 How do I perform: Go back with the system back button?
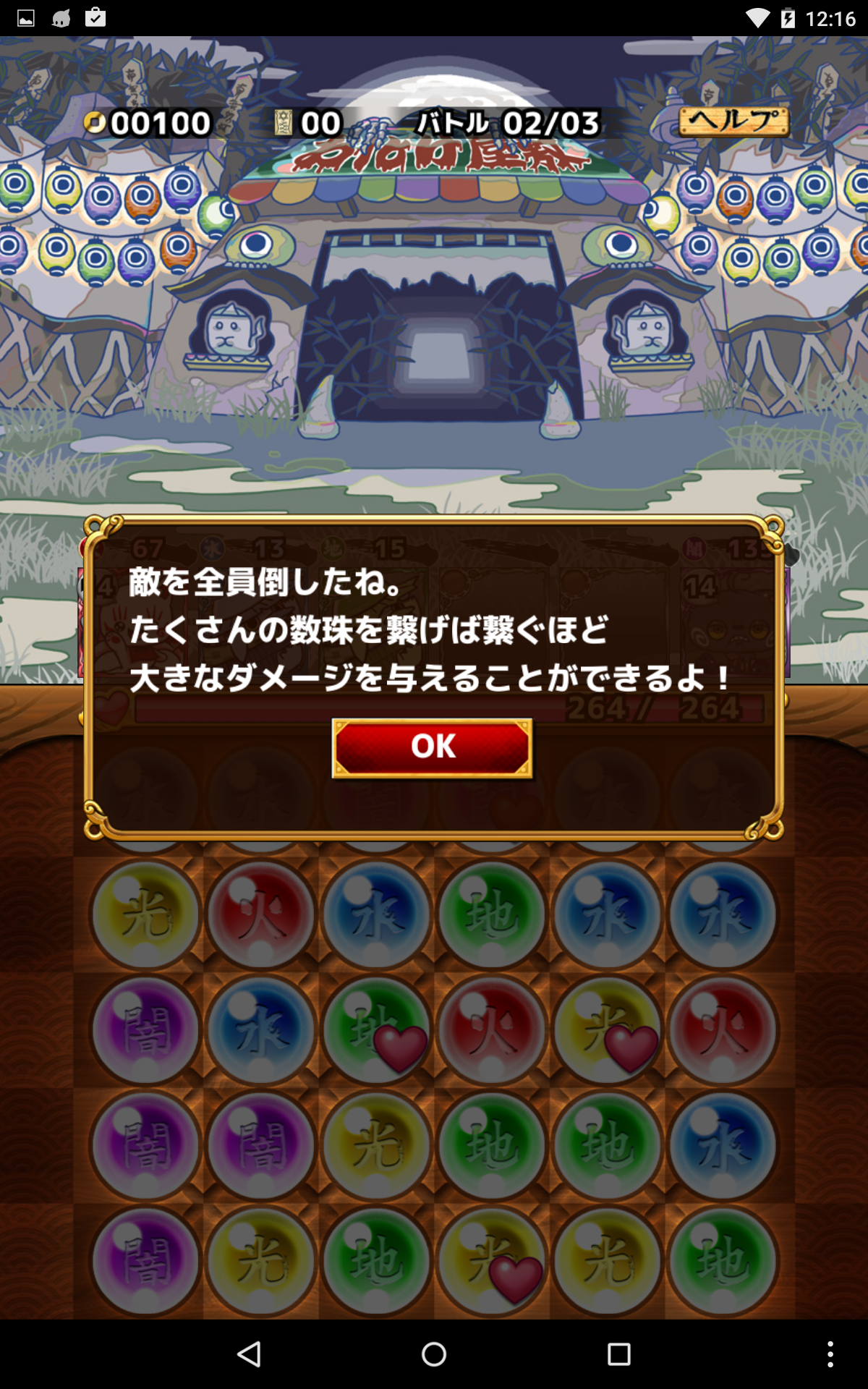tap(249, 1354)
